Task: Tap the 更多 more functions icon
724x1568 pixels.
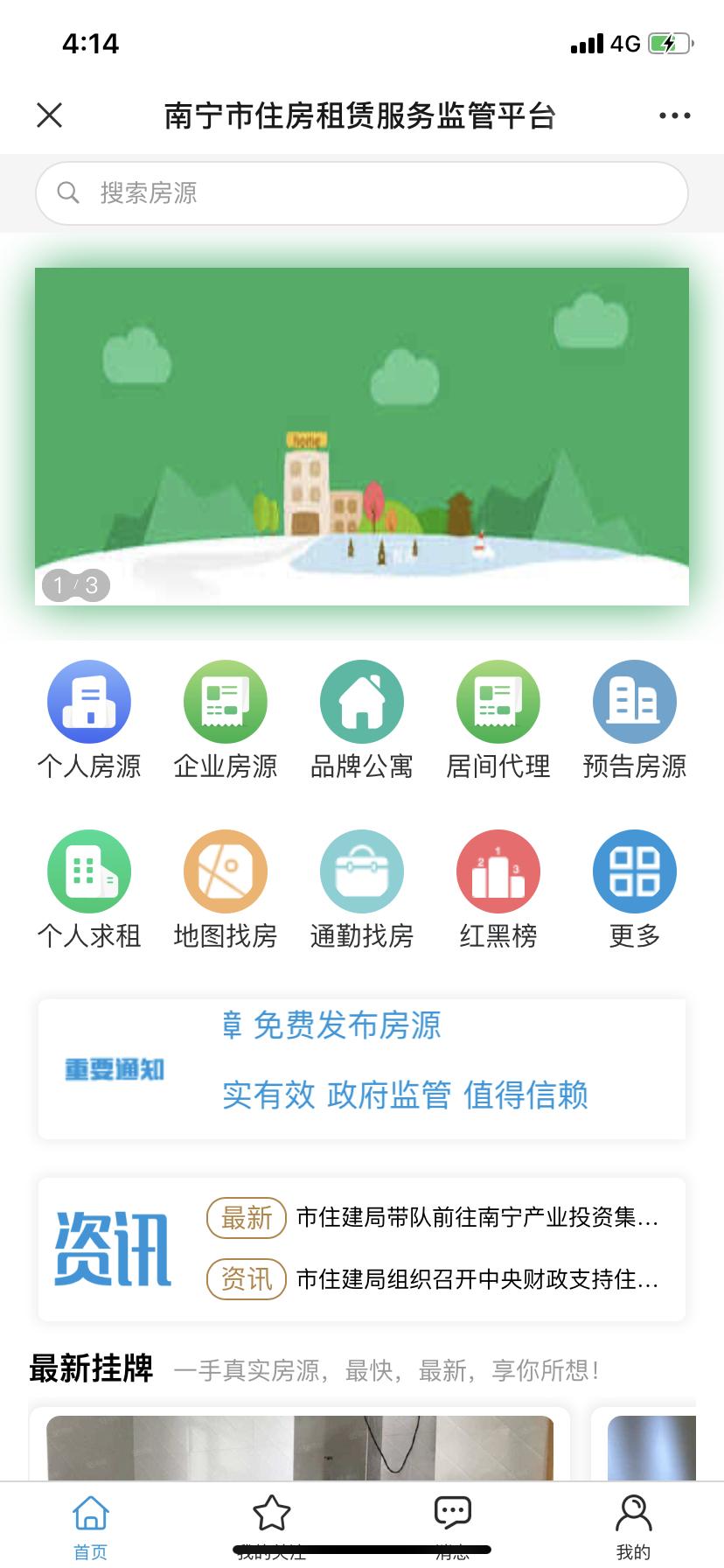Action: (635, 887)
